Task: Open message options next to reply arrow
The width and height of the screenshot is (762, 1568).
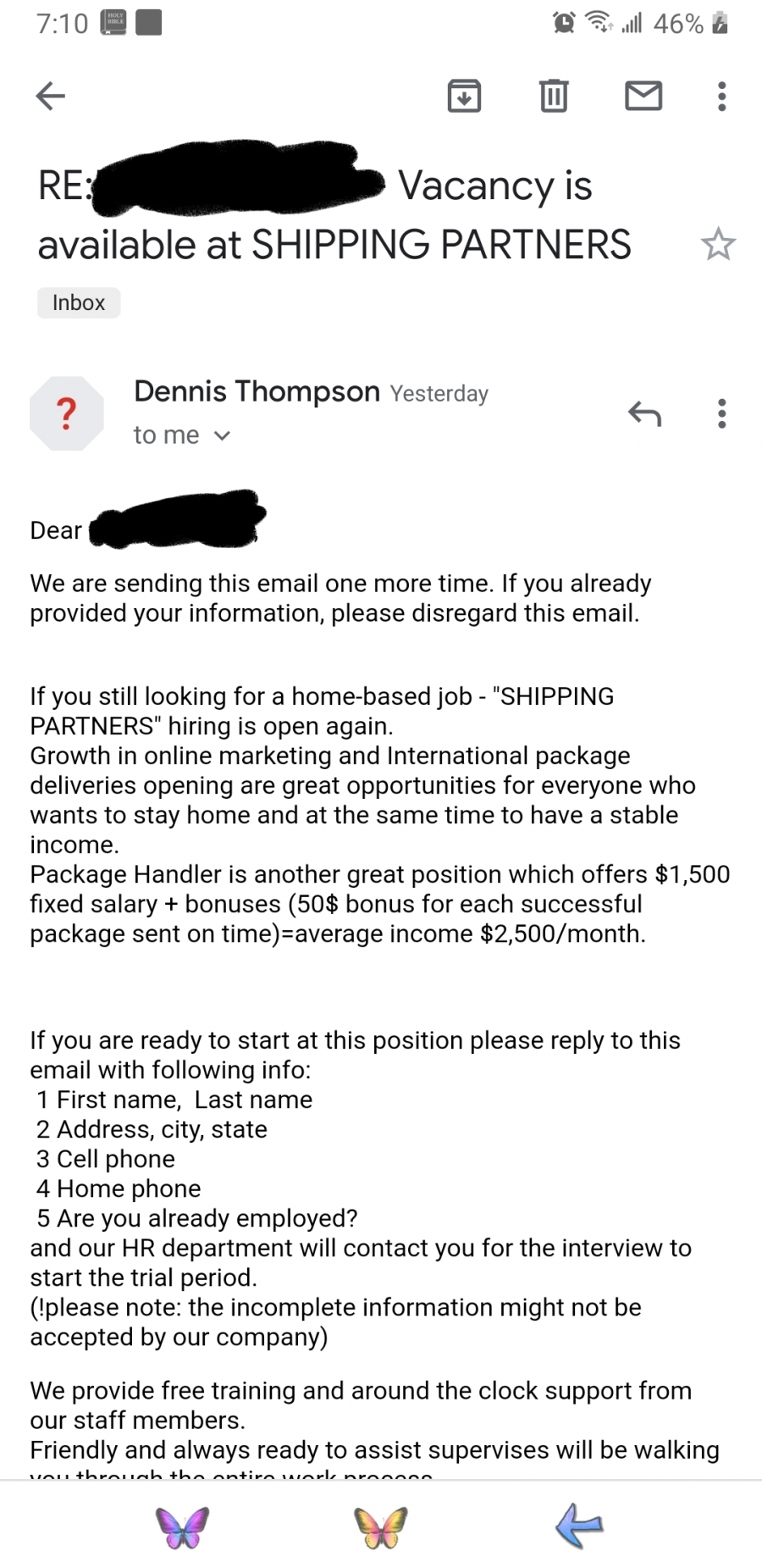Action: pyautogui.click(x=721, y=413)
